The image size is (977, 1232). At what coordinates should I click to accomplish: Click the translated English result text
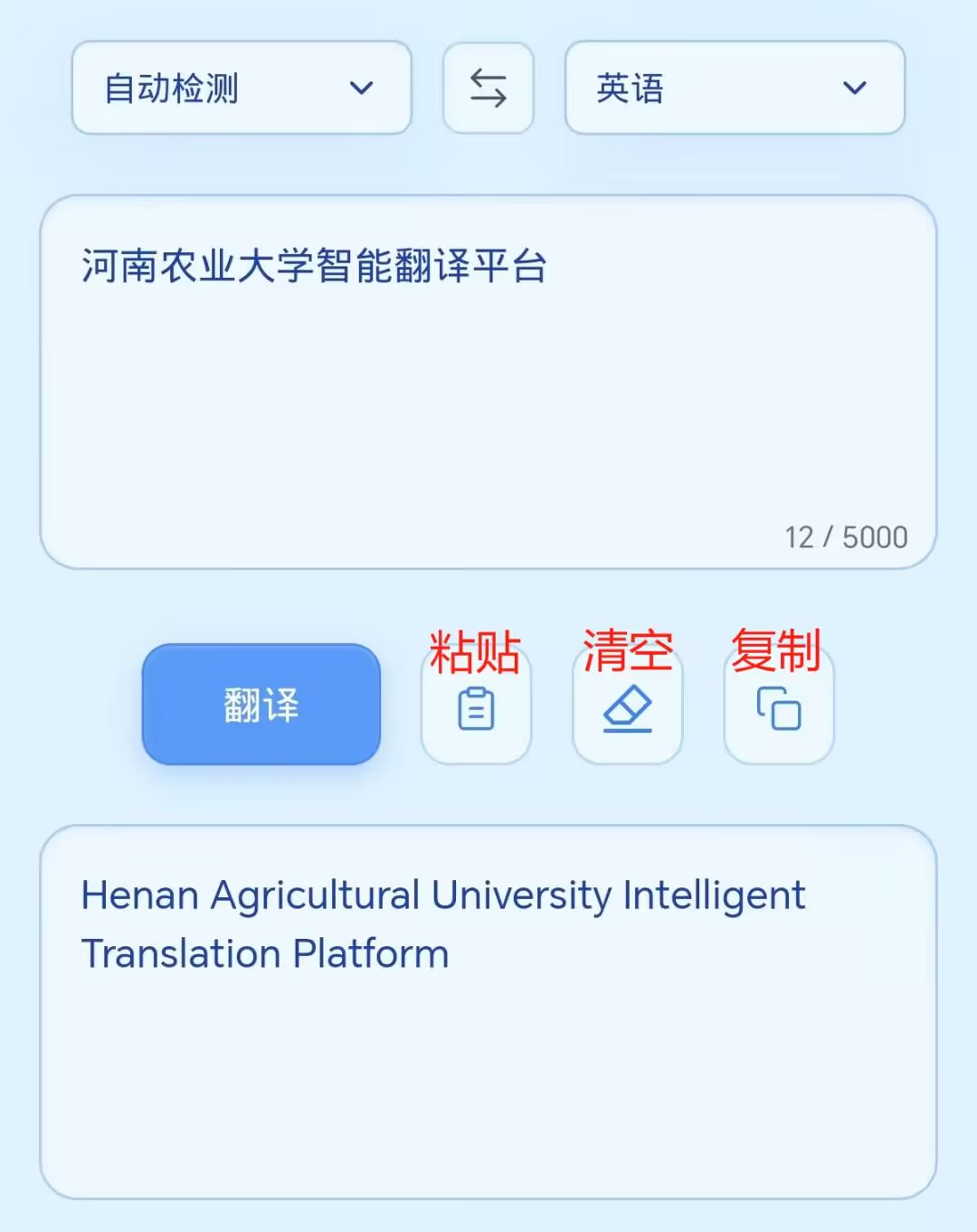[441, 924]
